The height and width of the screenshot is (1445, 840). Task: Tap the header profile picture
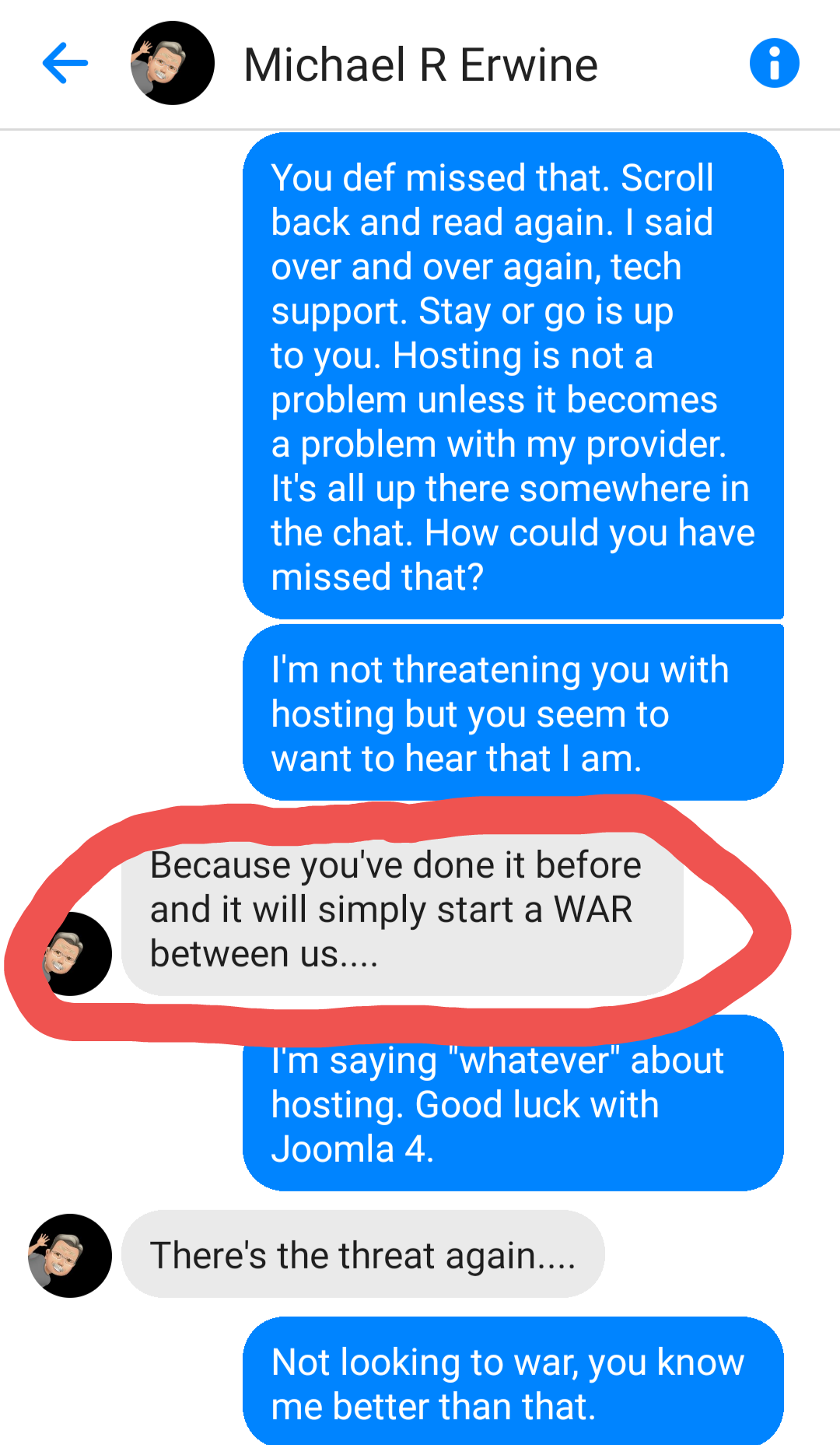coord(172,63)
